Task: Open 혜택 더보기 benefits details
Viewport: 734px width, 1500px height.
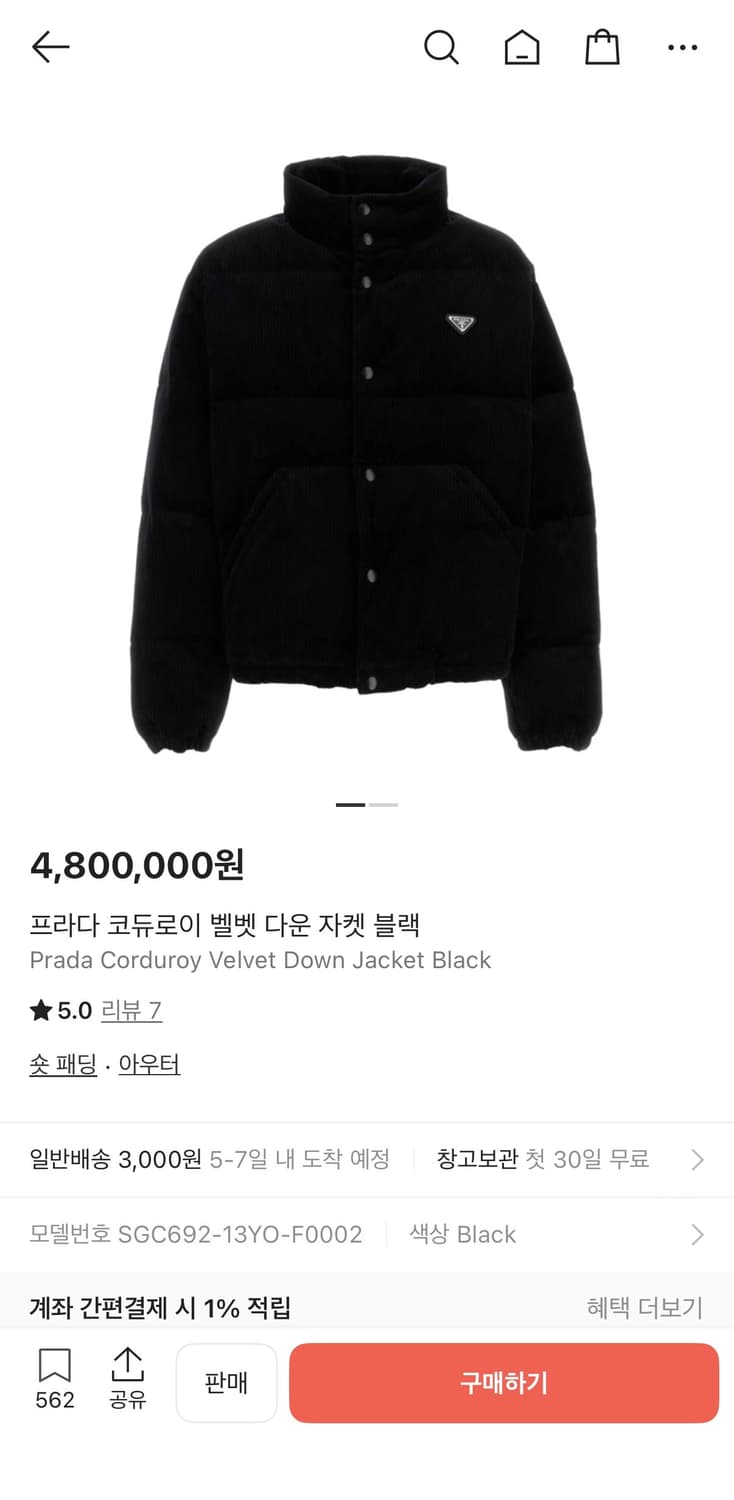Action: click(644, 1306)
